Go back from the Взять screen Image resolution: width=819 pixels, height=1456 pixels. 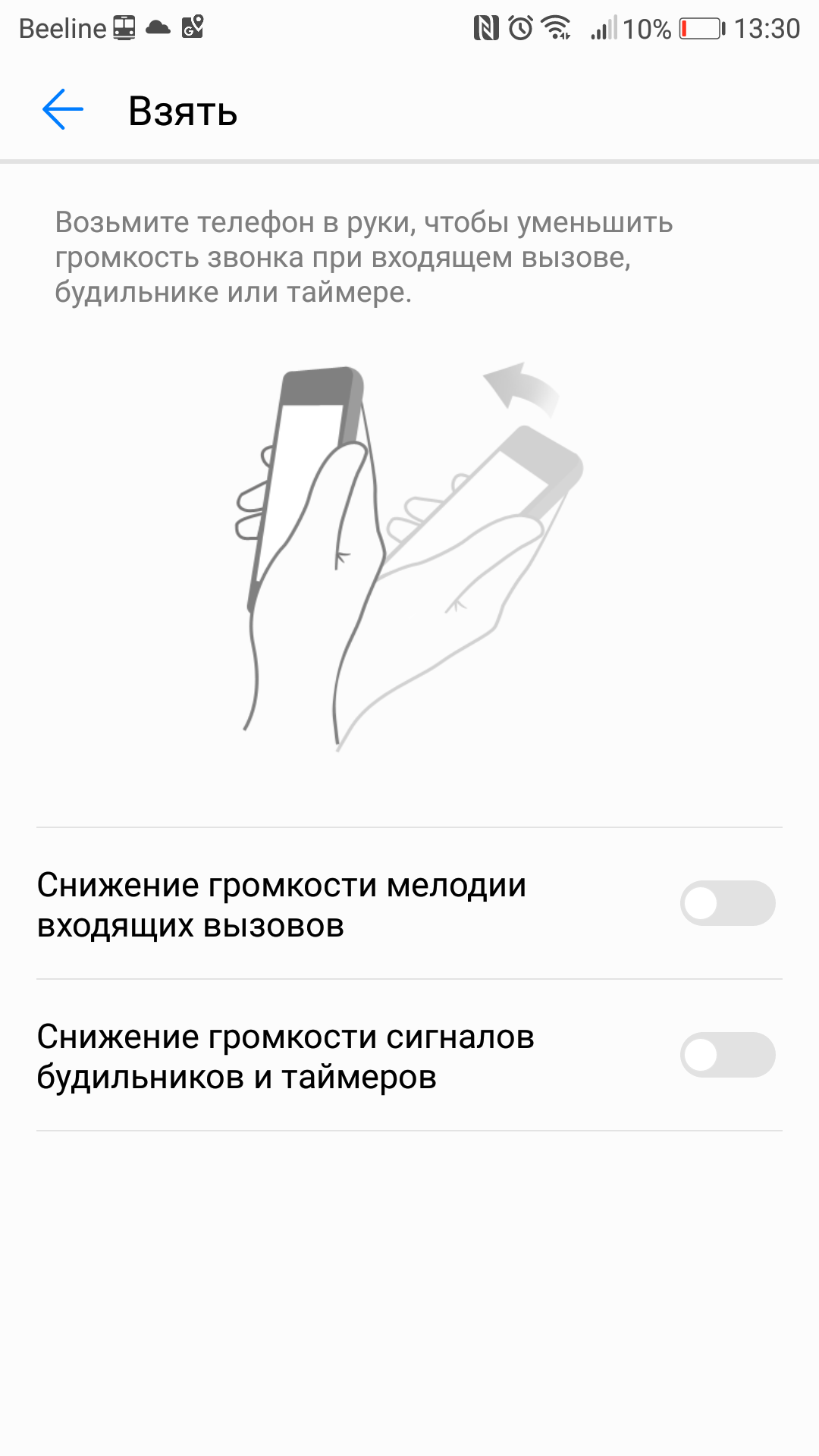(x=63, y=110)
